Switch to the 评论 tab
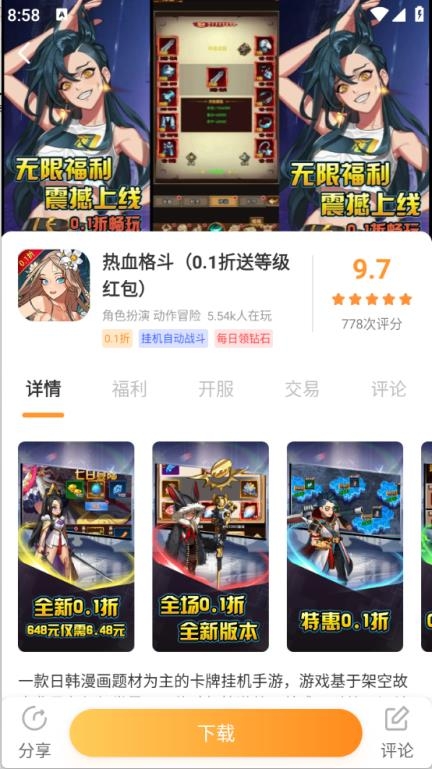 click(388, 389)
